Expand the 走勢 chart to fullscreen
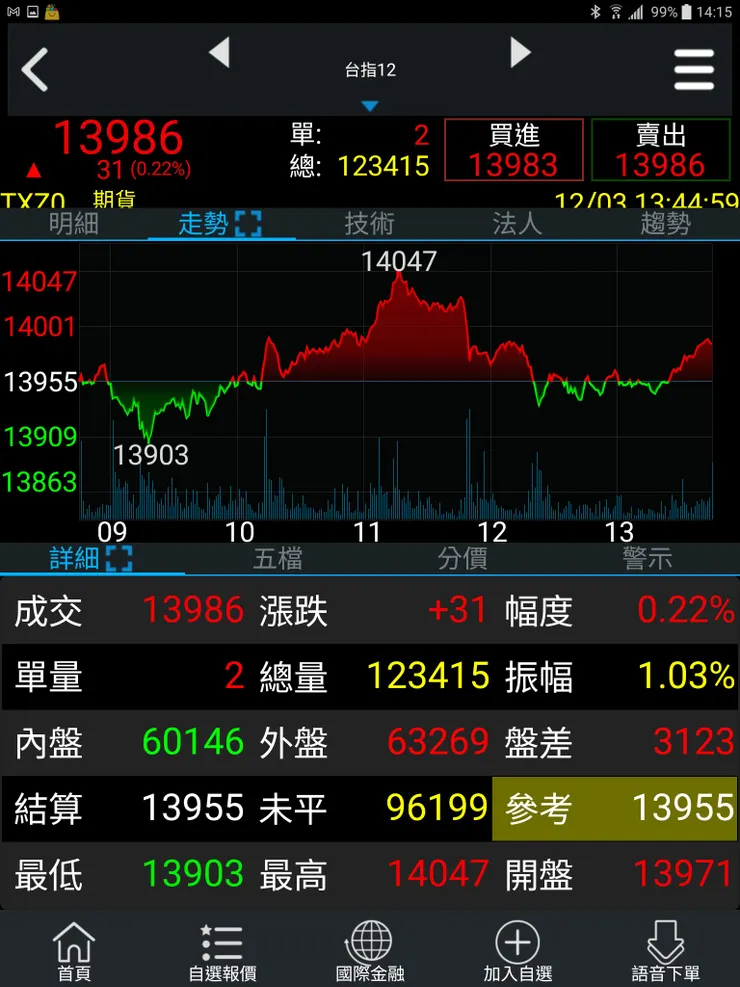Image resolution: width=740 pixels, height=987 pixels. (248, 223)
